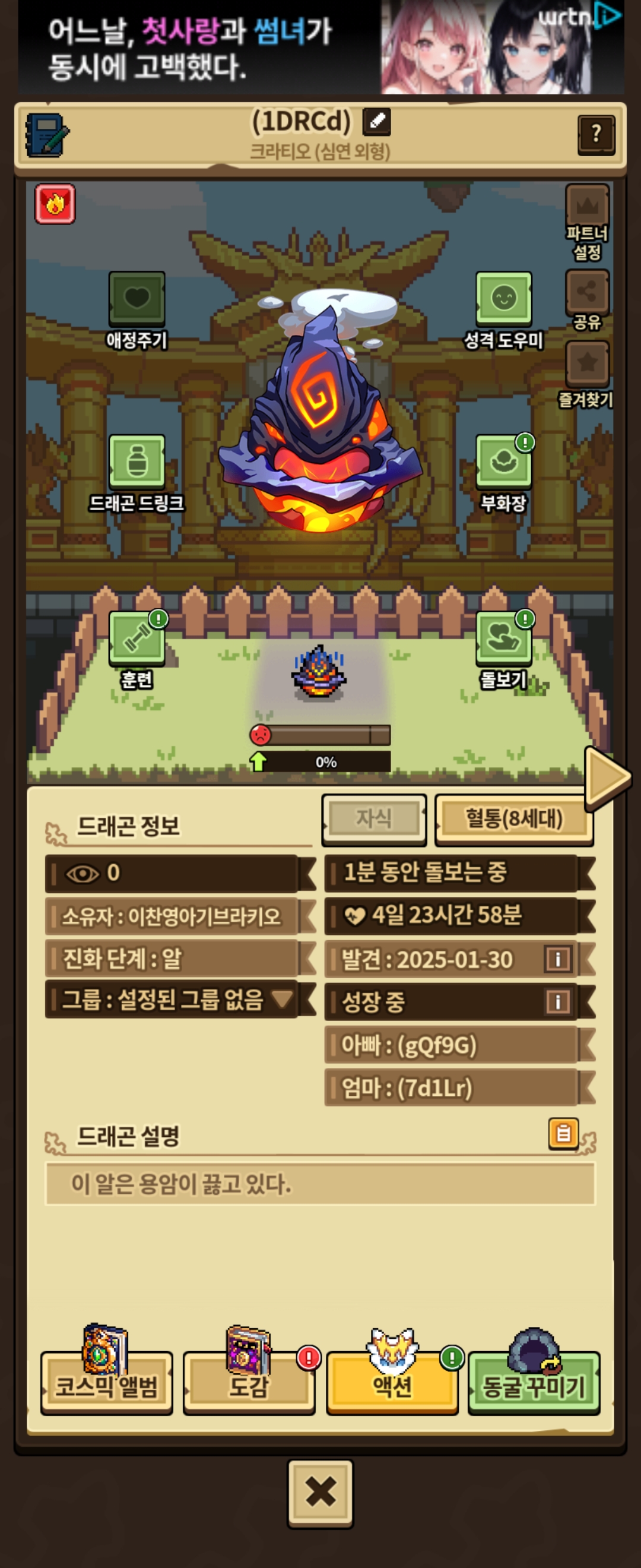Copy dragon description with clipboard icon
The width and height of the screenshot is (641, 1568).
pos(563,1133)
